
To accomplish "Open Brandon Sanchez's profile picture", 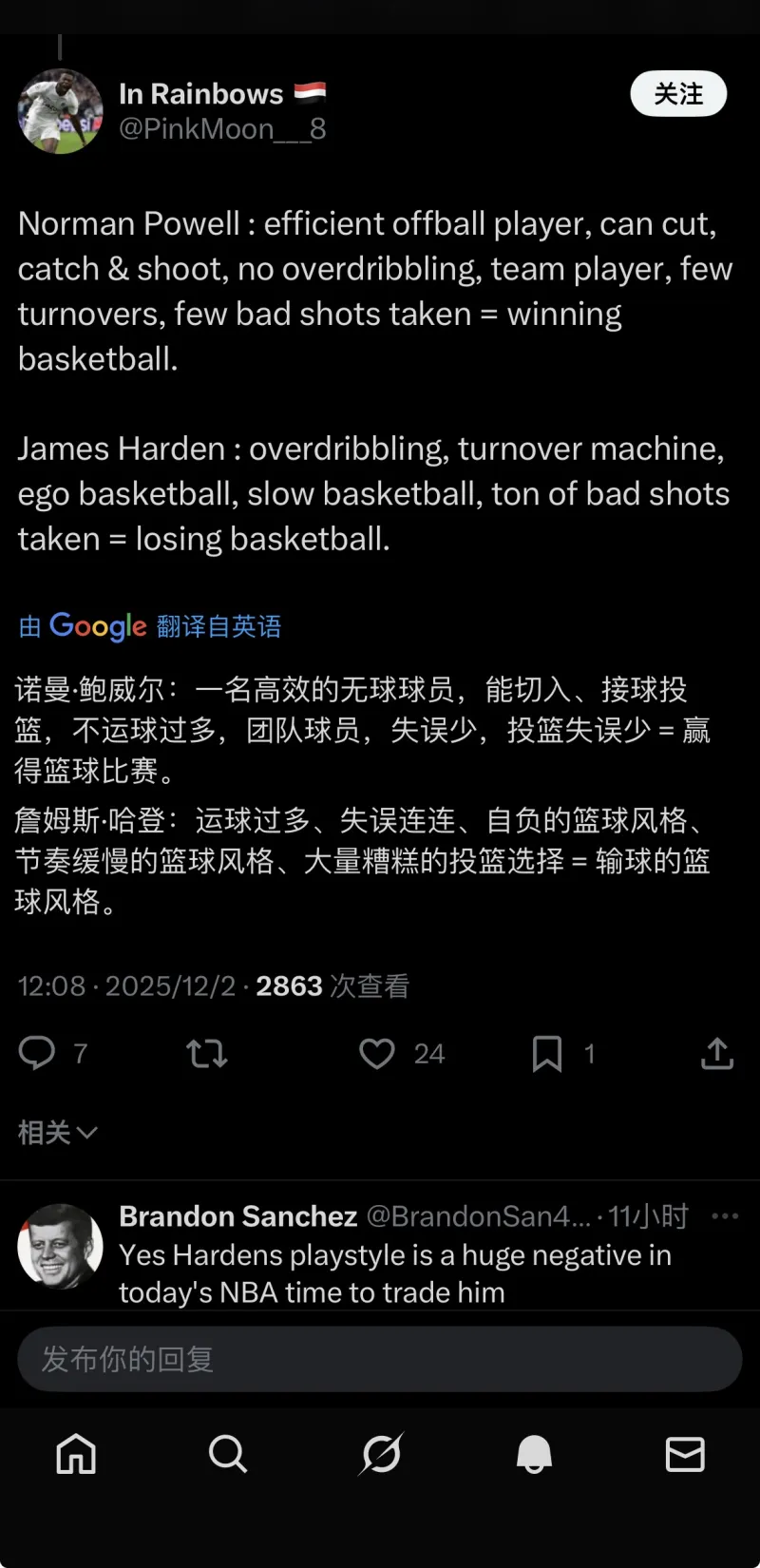I will click(61, 1246).
